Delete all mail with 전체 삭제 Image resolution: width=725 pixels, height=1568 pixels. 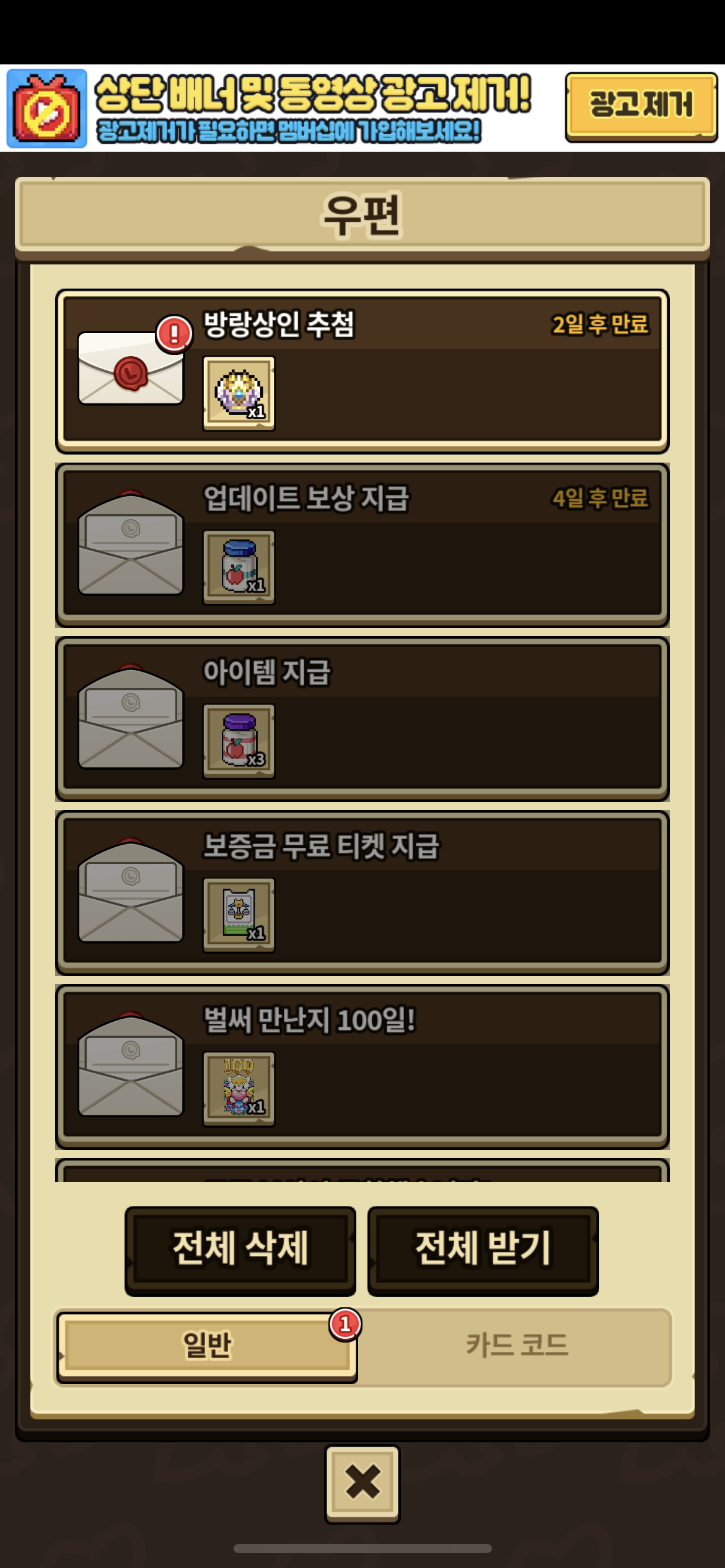click(x=240, y=1248)
